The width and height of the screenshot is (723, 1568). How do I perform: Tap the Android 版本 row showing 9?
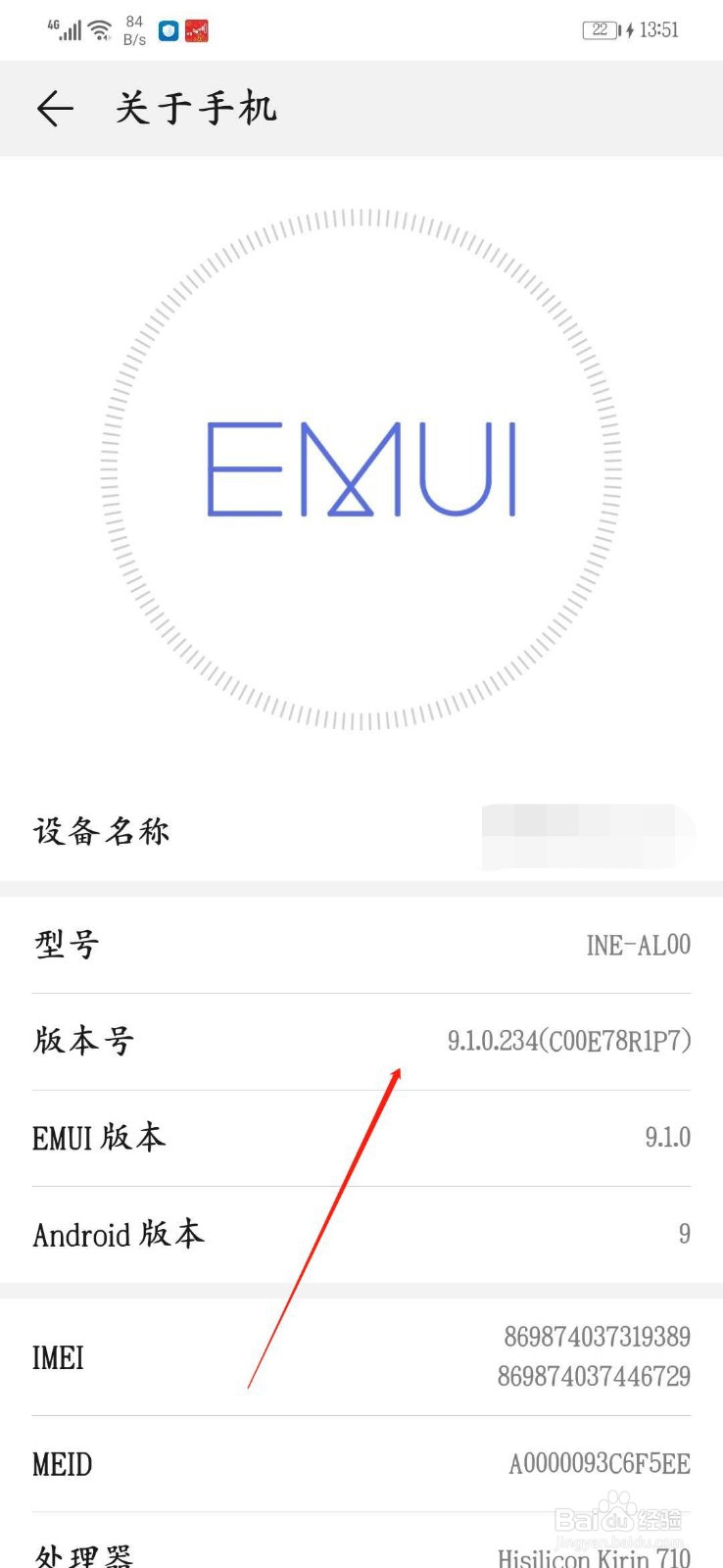(361, 1234)
